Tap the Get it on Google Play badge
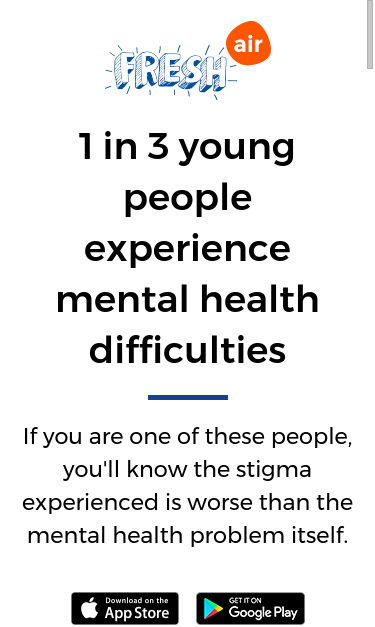This screenshot has width=375, height=627. pyautogui.click(x=250, y=608)
